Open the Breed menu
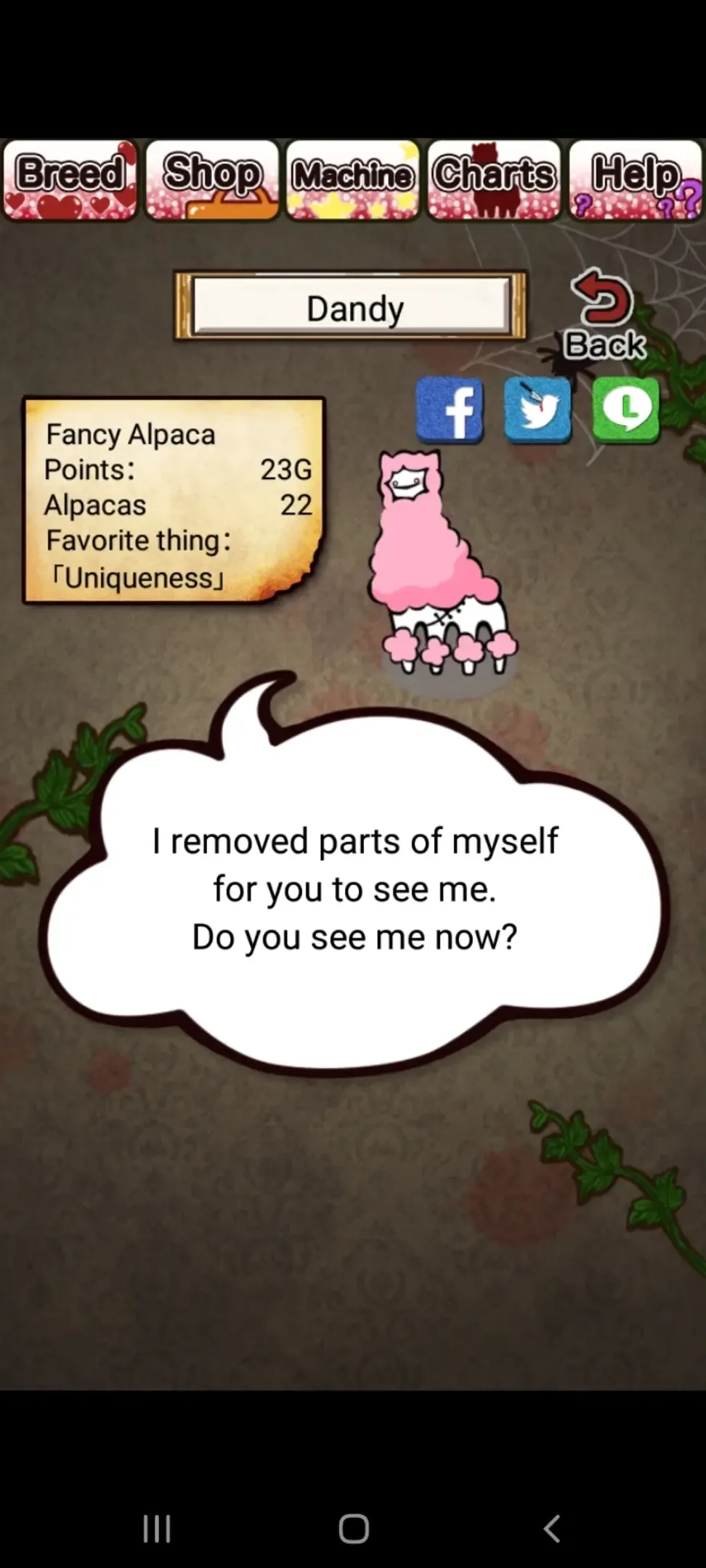The image size is (706, 1568). [70, 180]
